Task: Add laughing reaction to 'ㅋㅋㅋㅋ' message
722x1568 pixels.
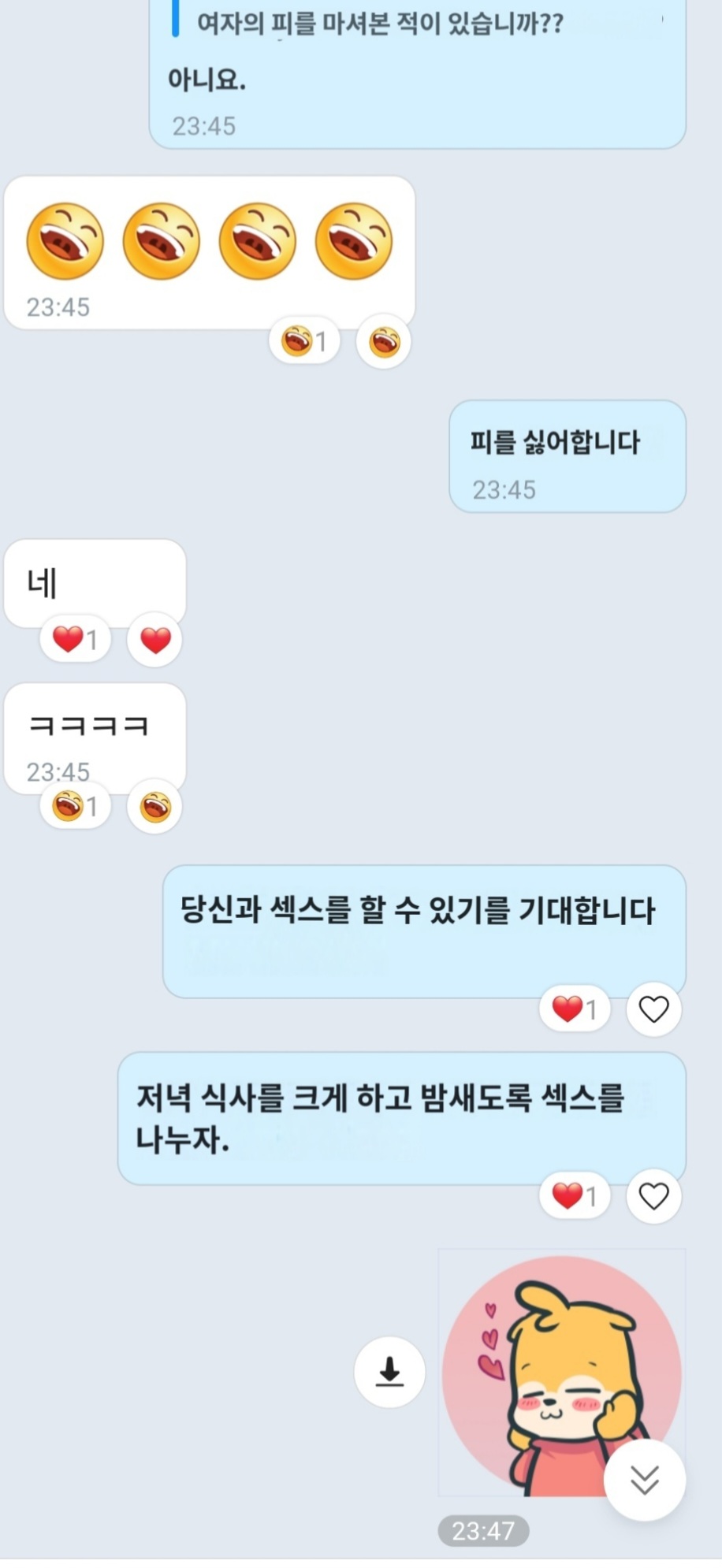Action: (x=154, y=807)
